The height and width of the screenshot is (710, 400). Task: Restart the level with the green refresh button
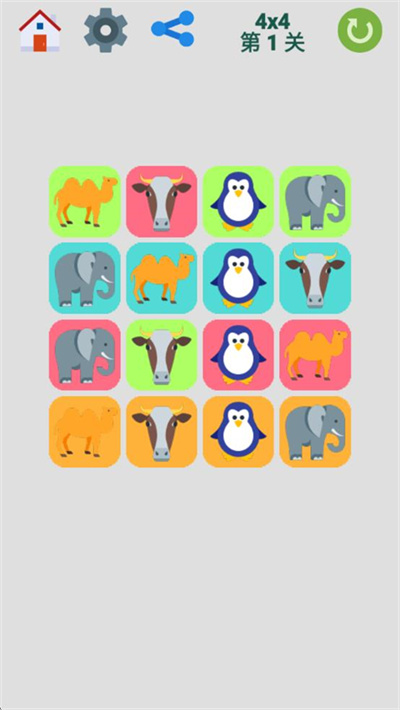360,30
